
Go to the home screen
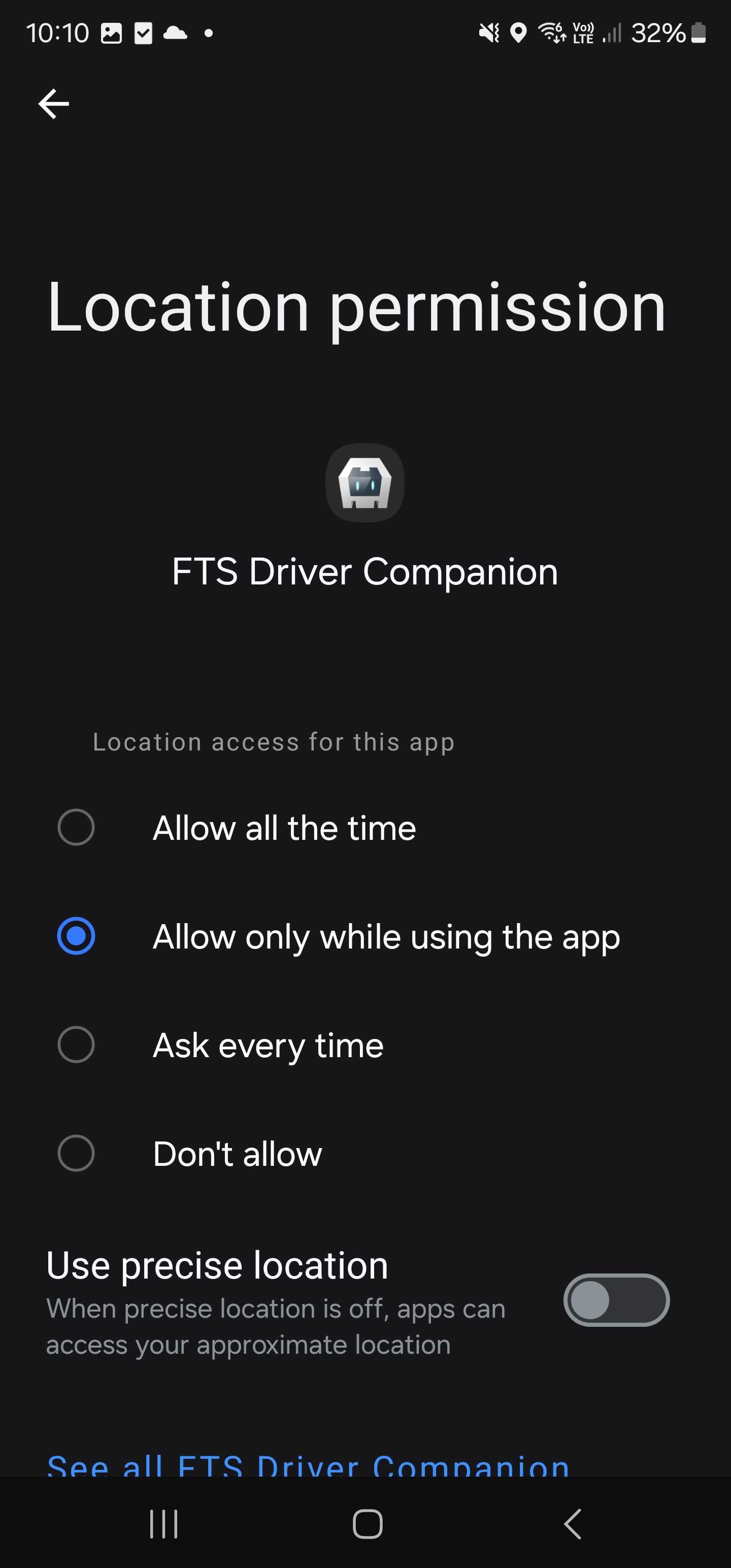click(368, 1523)
